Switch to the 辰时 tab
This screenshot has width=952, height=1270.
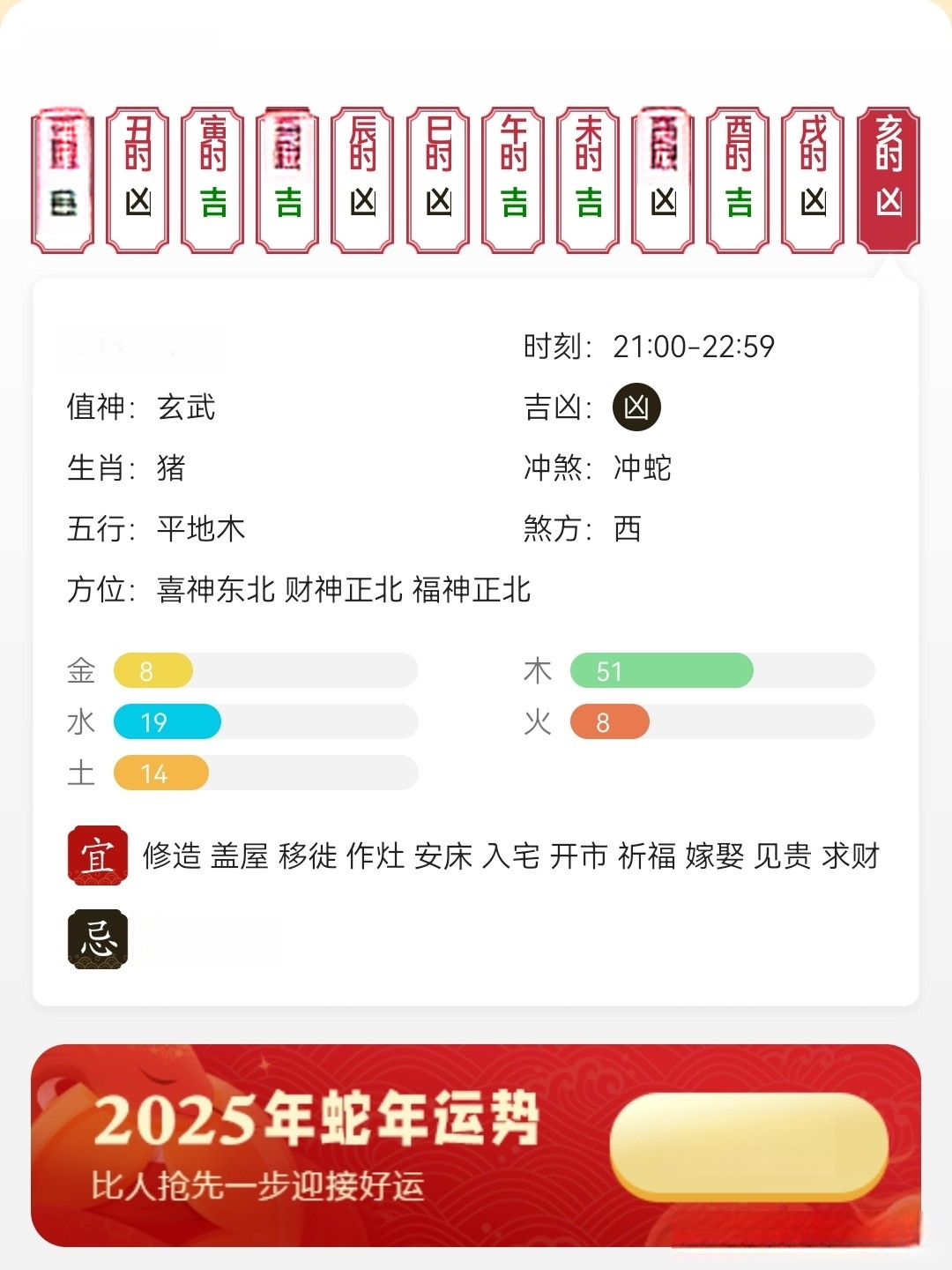pos(362,179)
